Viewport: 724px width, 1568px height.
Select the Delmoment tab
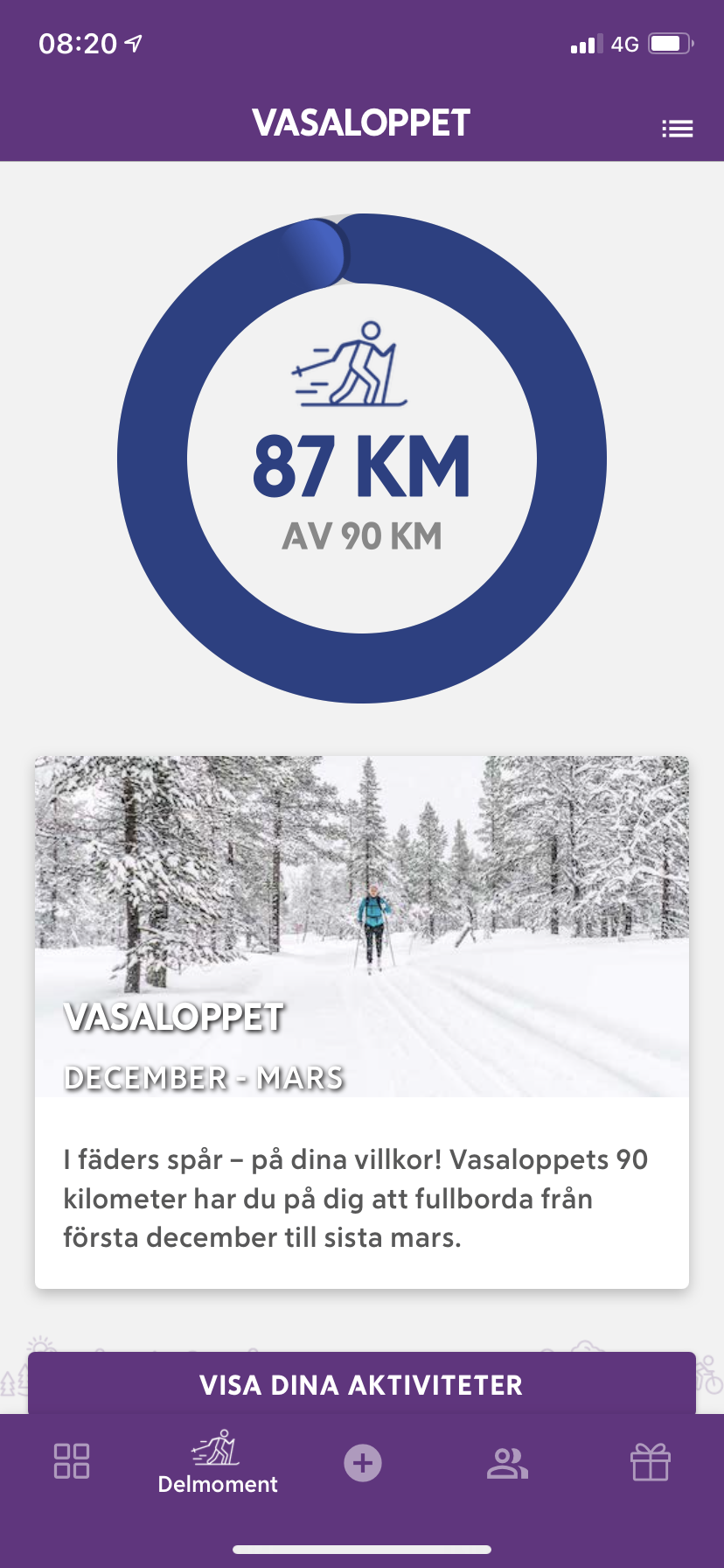[x=218, y=1462]
